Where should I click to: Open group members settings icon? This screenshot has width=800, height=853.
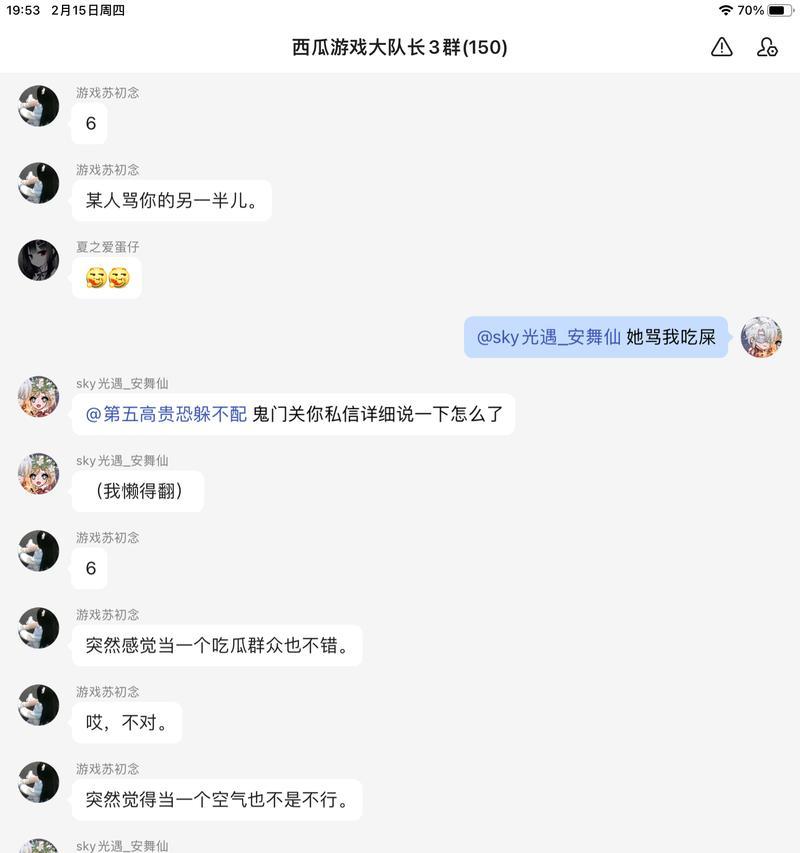(x=767, y=47)
